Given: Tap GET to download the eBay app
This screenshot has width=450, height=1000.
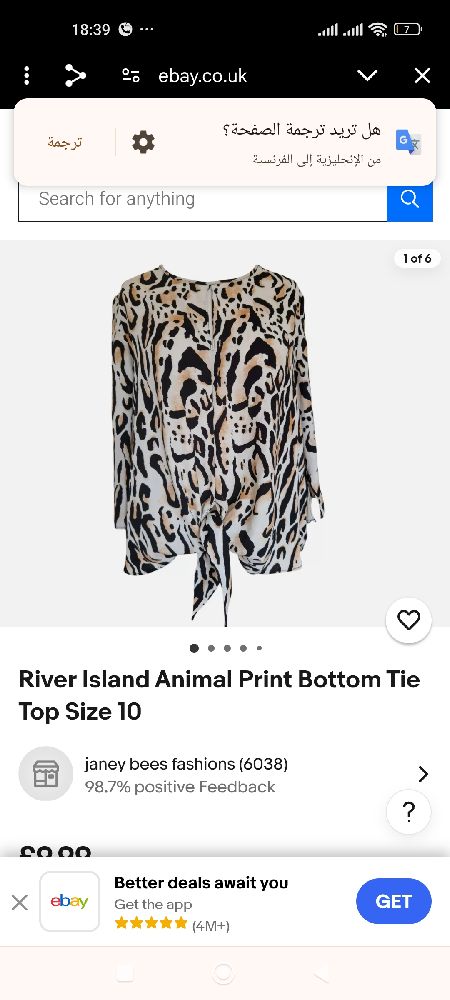Looking at the screenshot, I should tap(393, 901).
